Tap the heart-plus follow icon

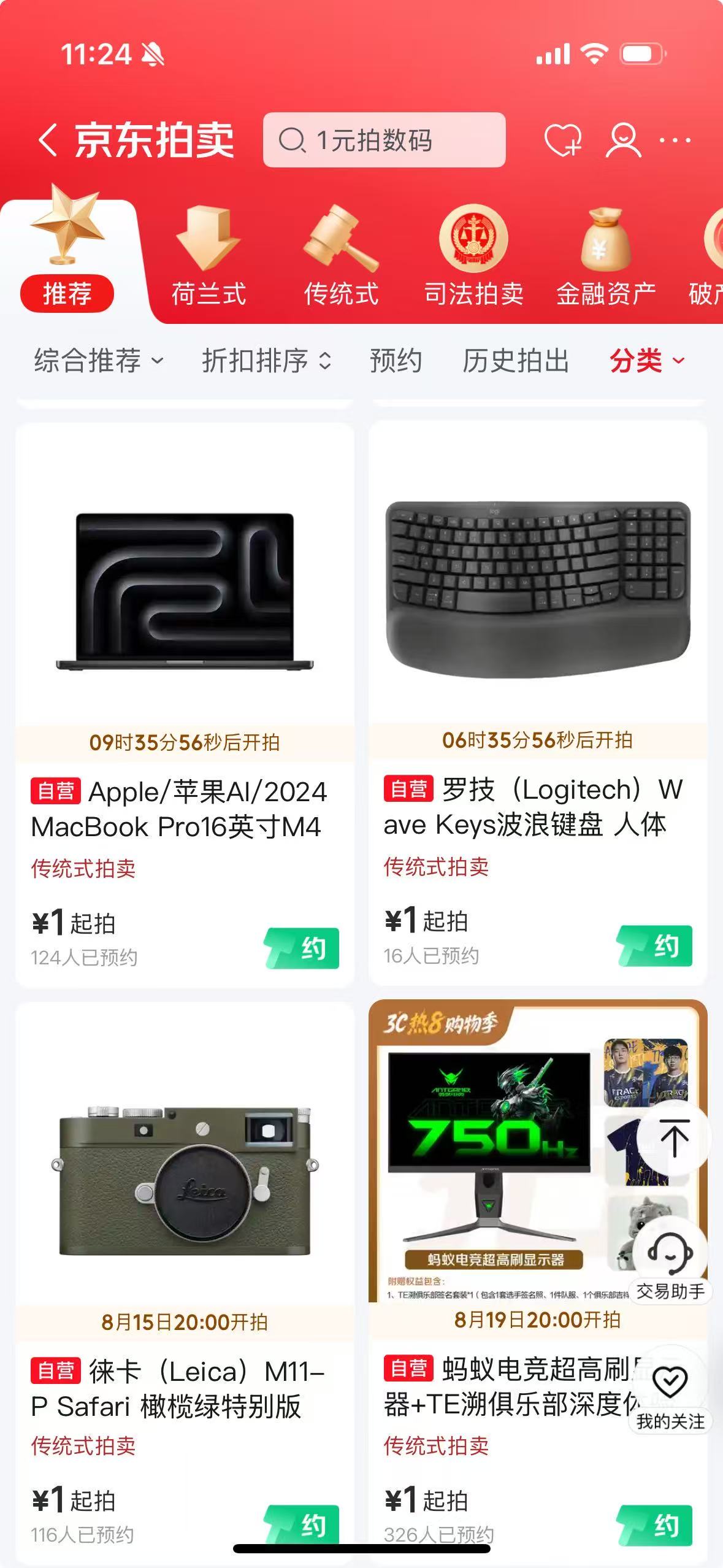[563, 140]
